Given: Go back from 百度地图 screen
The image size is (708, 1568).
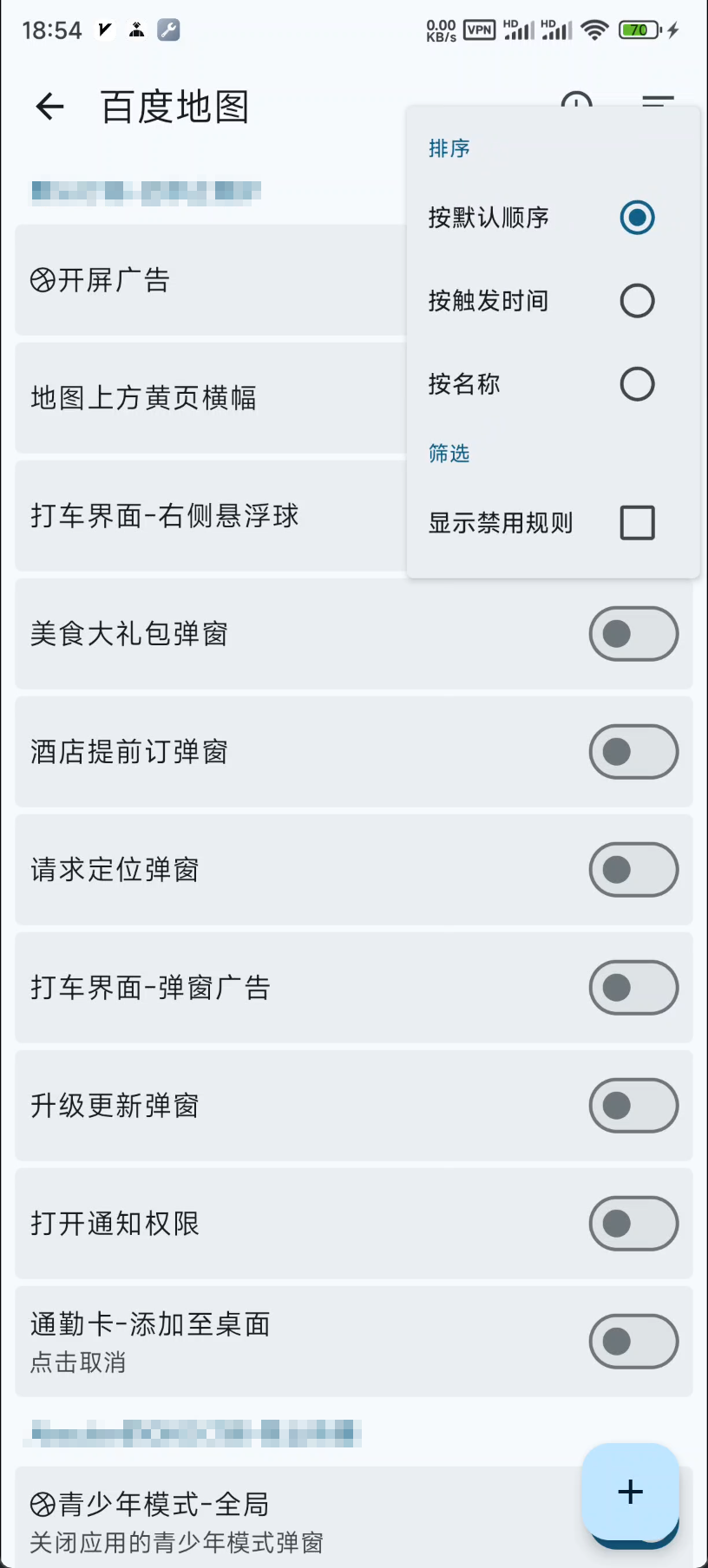Looking at the screenshot, I should 50,107.
